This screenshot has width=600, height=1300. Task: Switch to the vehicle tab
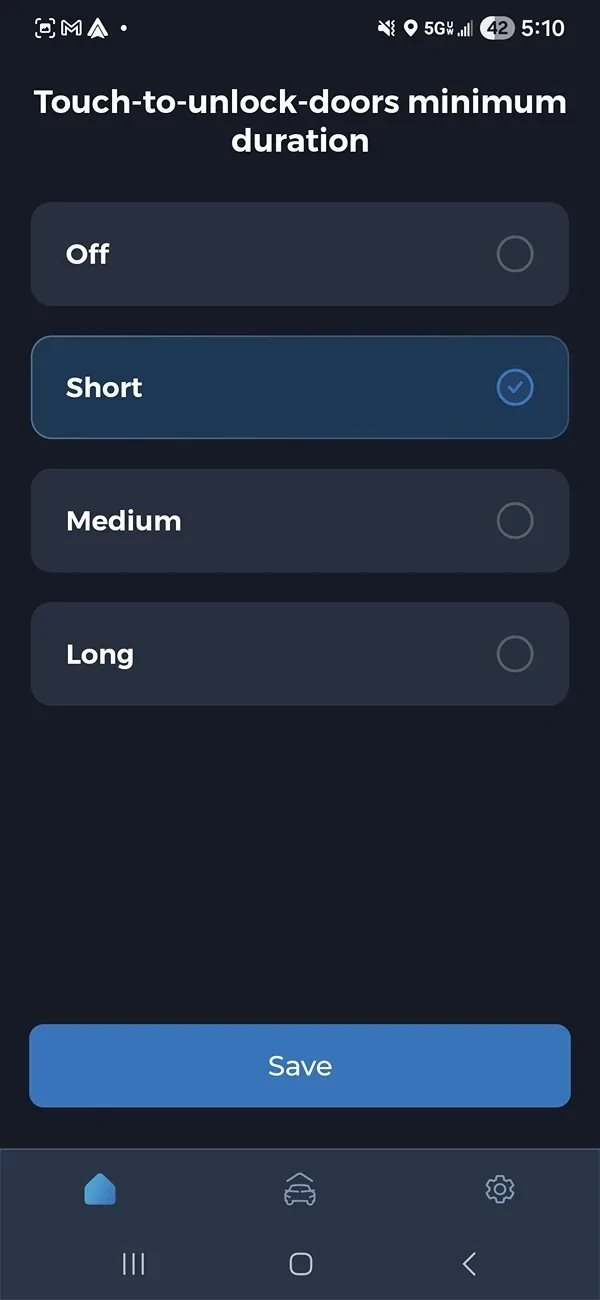300,1190
